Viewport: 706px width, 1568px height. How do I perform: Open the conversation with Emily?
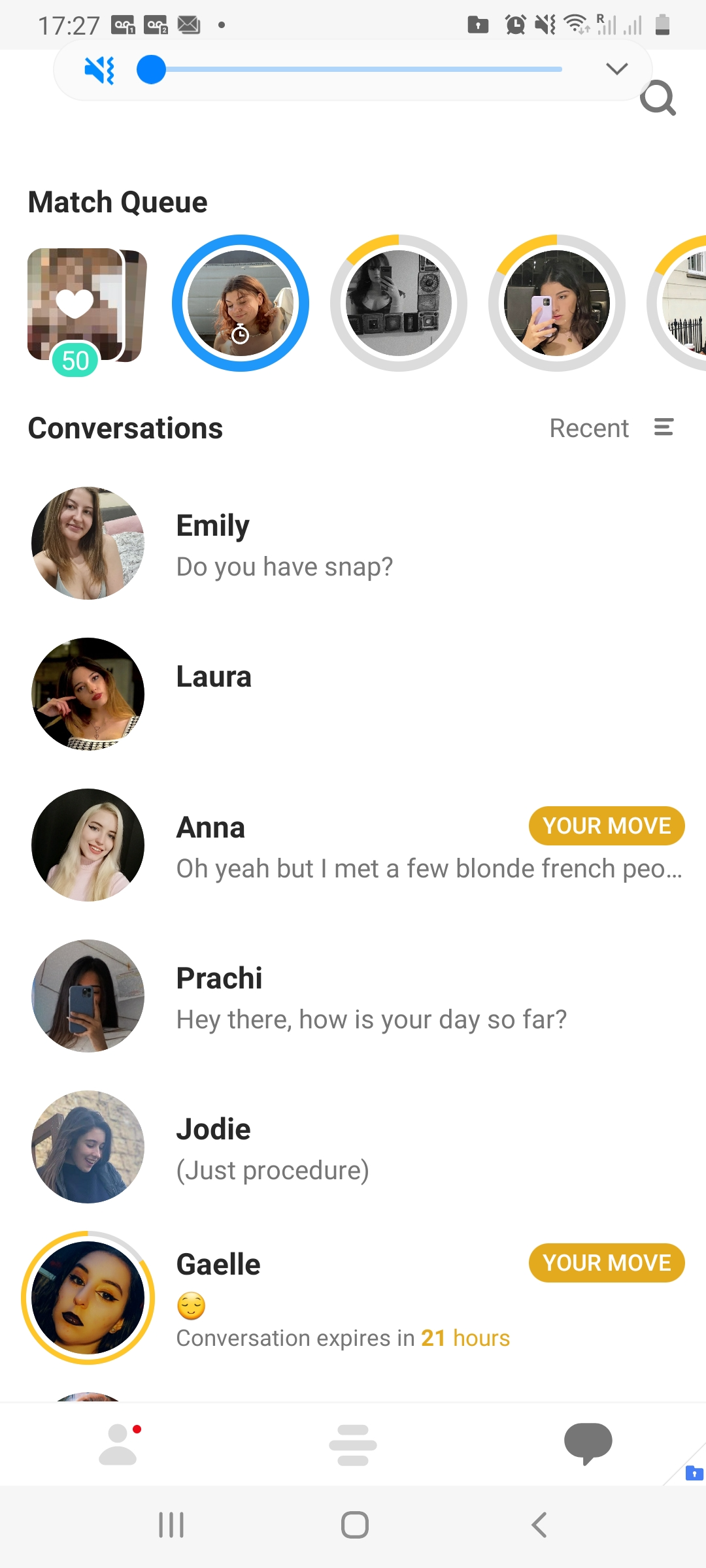353,544
